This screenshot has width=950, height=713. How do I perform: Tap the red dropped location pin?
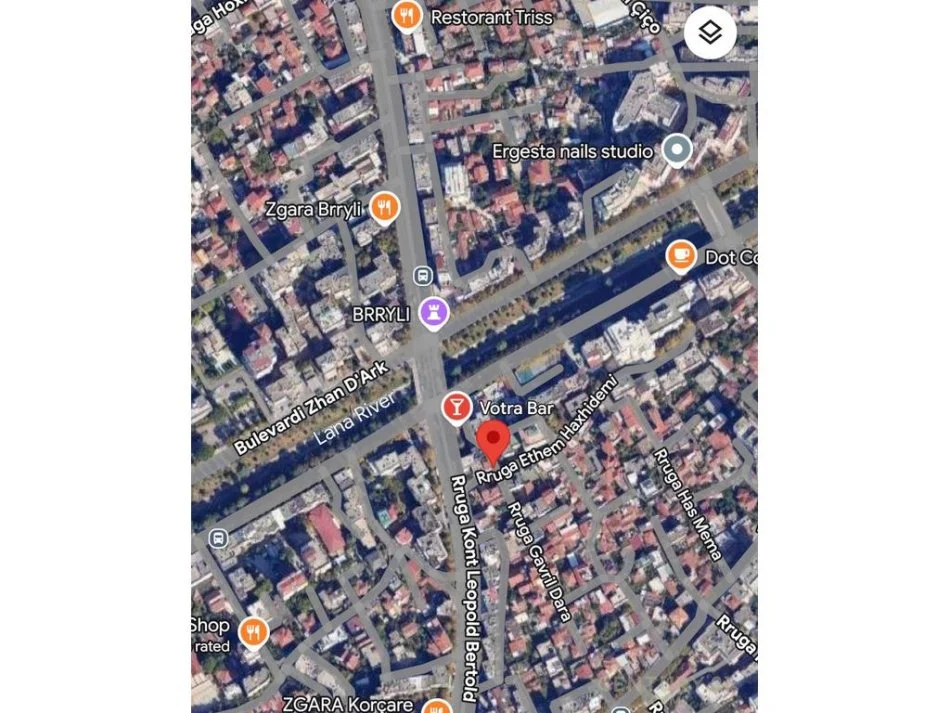coord(492,441)
